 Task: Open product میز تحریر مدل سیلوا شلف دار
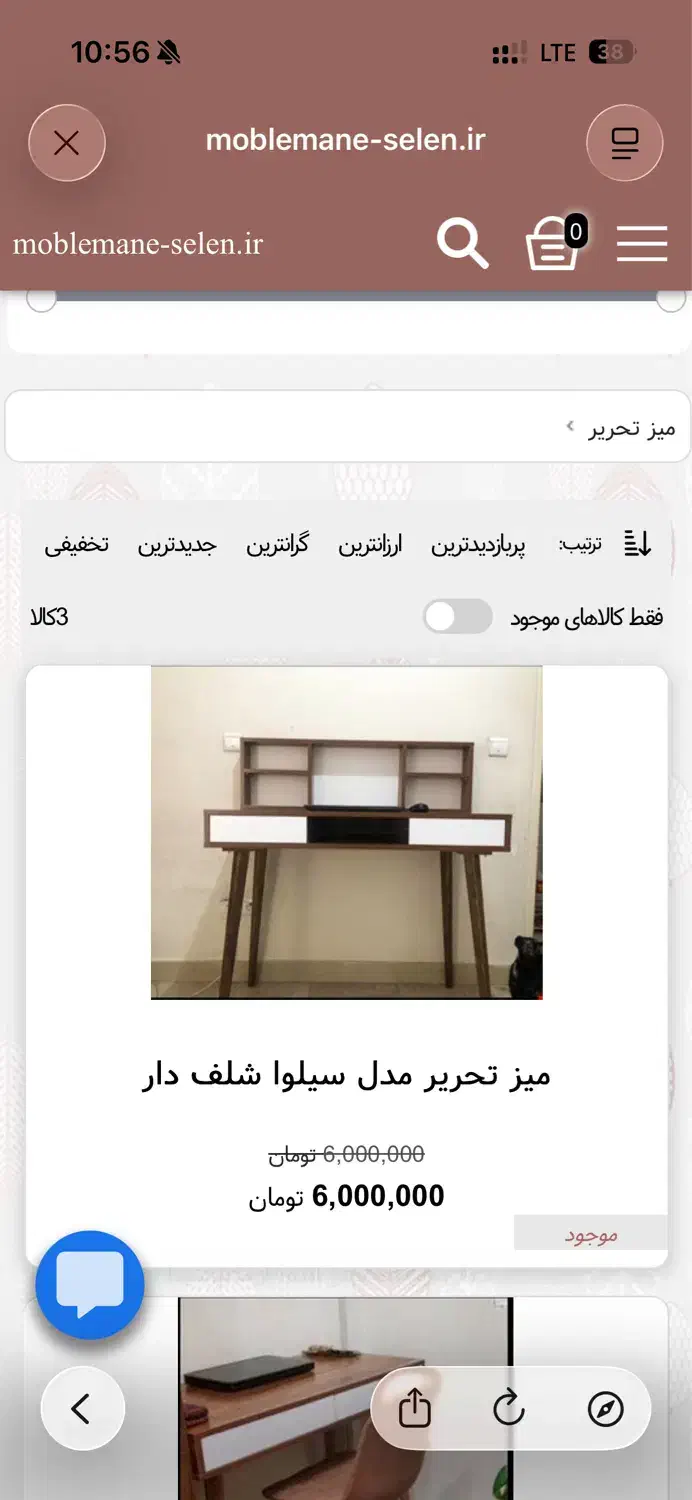(x=346, y=1075)
